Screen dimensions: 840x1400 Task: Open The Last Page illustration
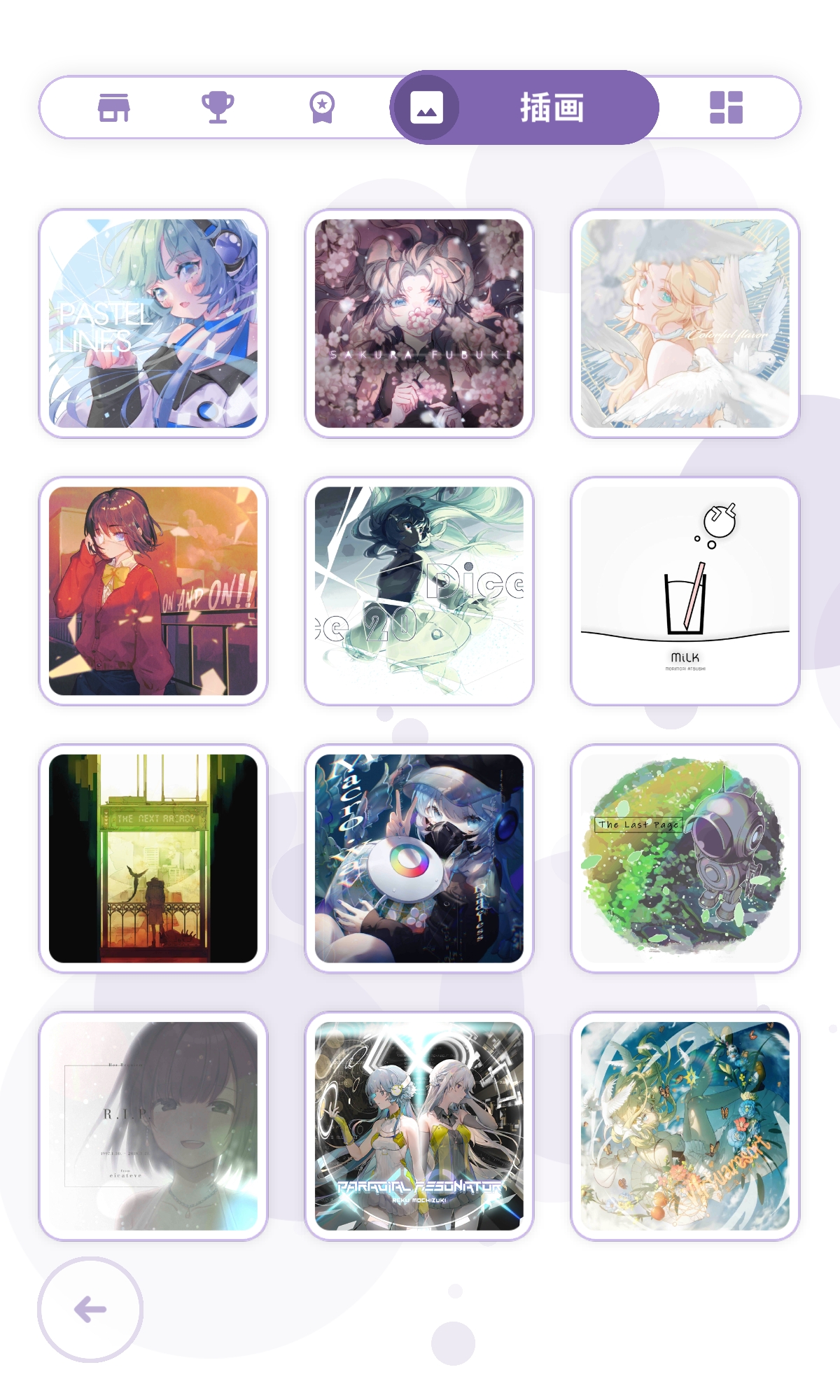(685, 858)
